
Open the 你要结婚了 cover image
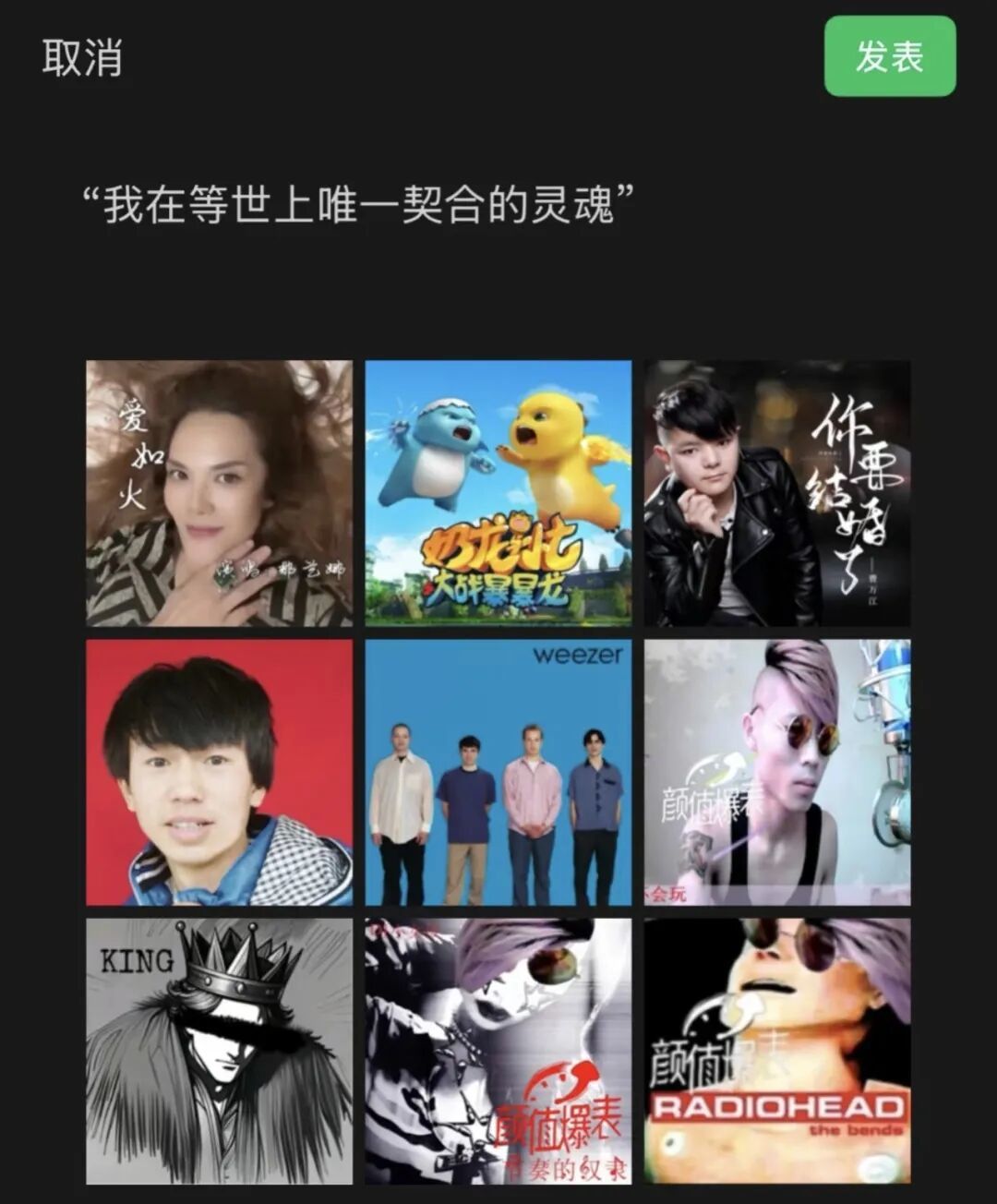[777, 494]
